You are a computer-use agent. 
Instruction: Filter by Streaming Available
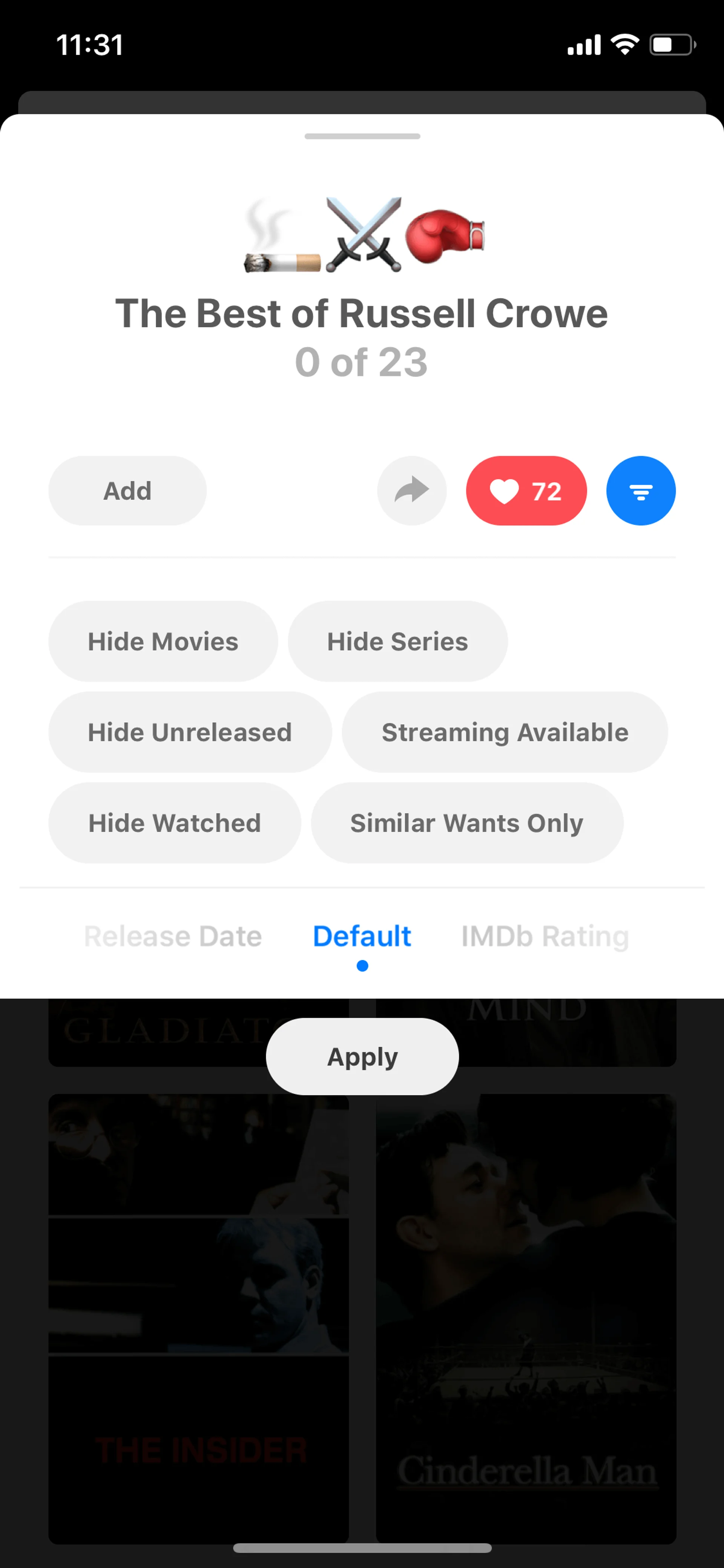(505, 732)
